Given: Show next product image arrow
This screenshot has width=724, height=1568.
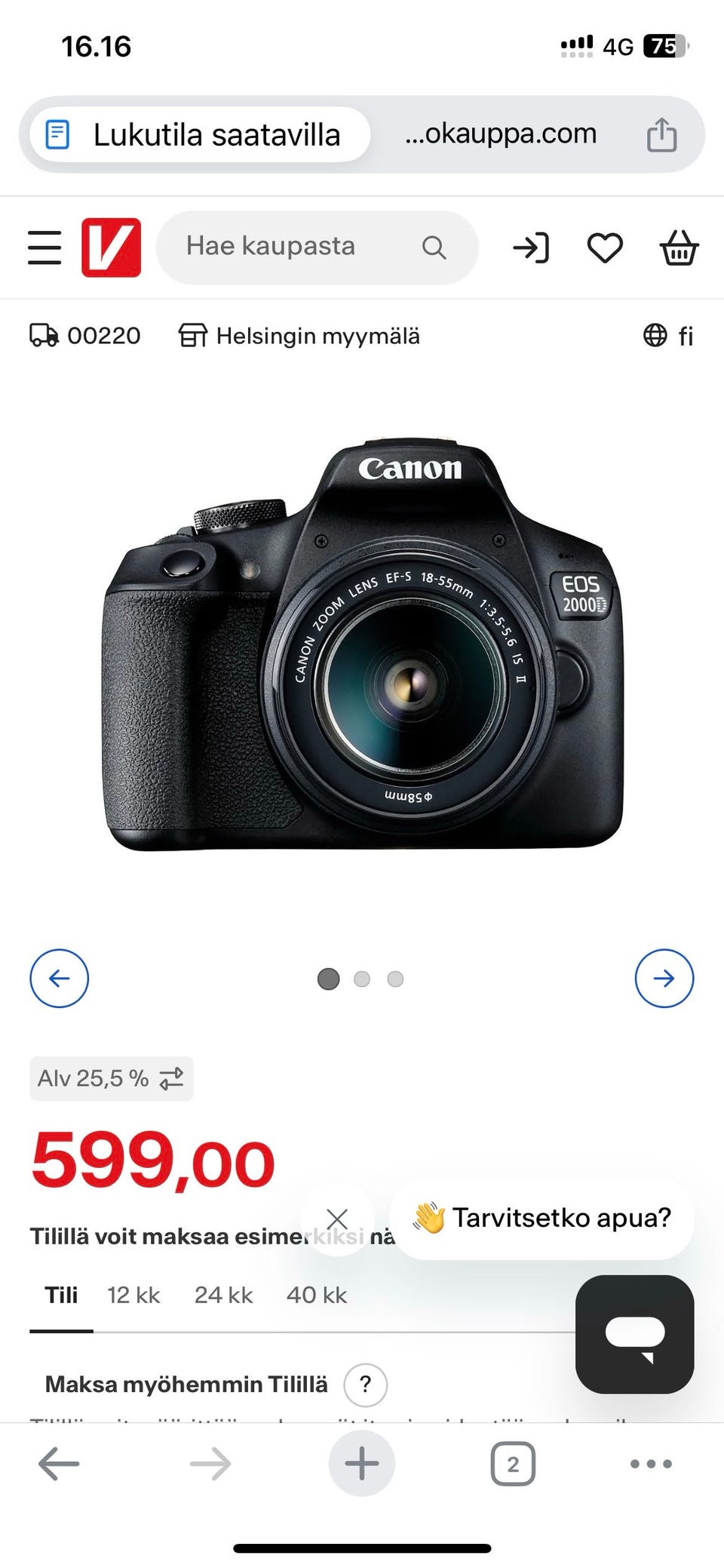Looking at the screenshot, I should [x=664, y=978].
